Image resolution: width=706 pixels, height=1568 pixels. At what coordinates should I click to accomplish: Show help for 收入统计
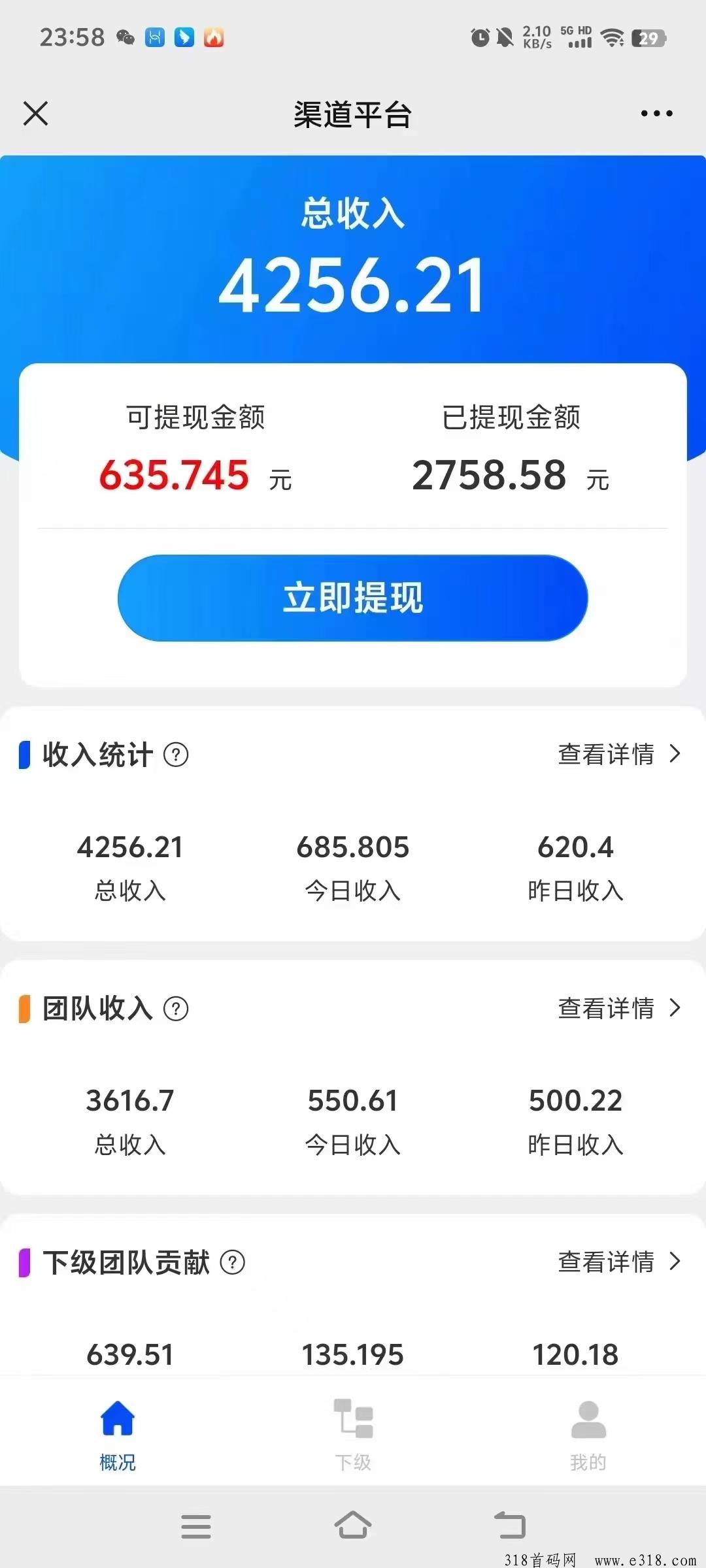click(x=176, y=755)
